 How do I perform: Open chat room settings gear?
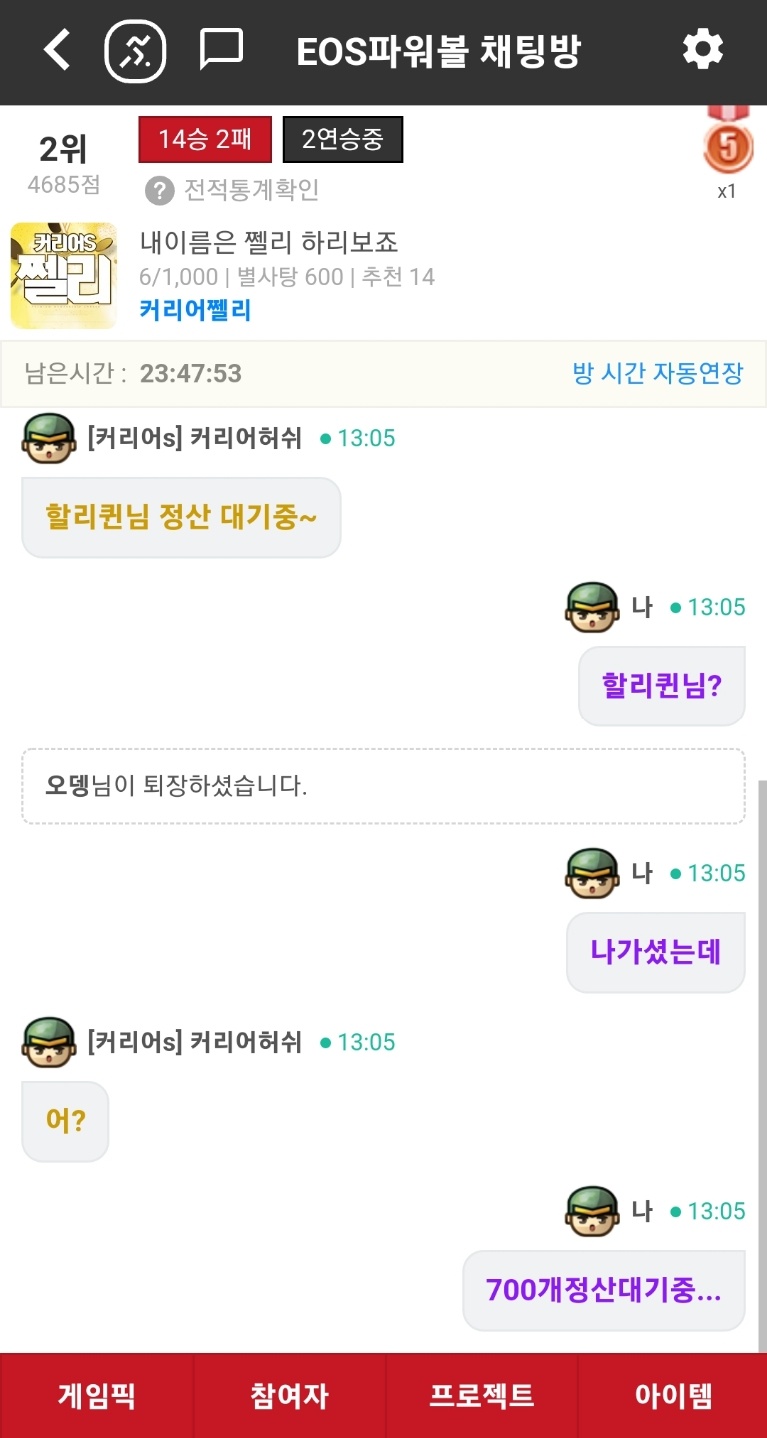pos(702,49)
